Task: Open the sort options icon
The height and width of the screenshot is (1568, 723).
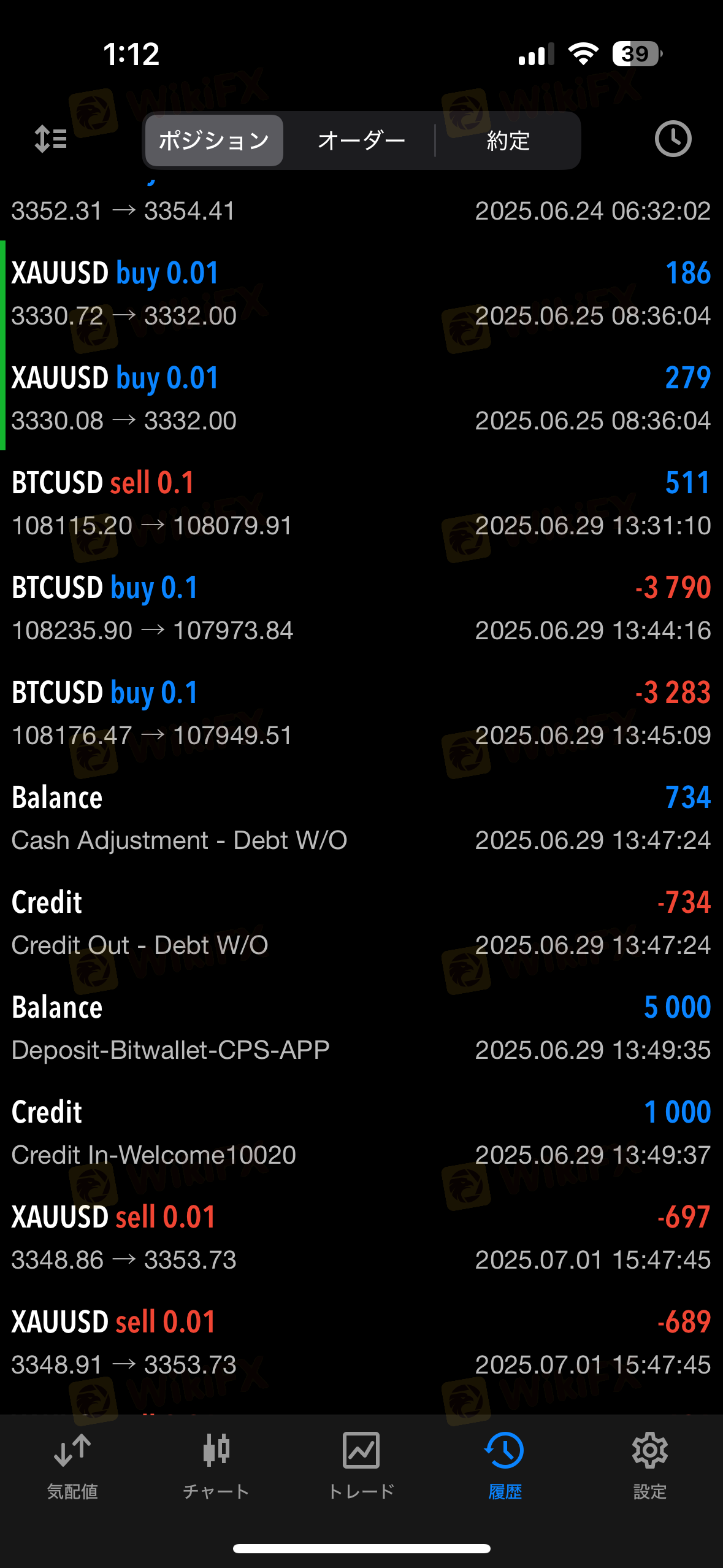Action: pos(50,139)
